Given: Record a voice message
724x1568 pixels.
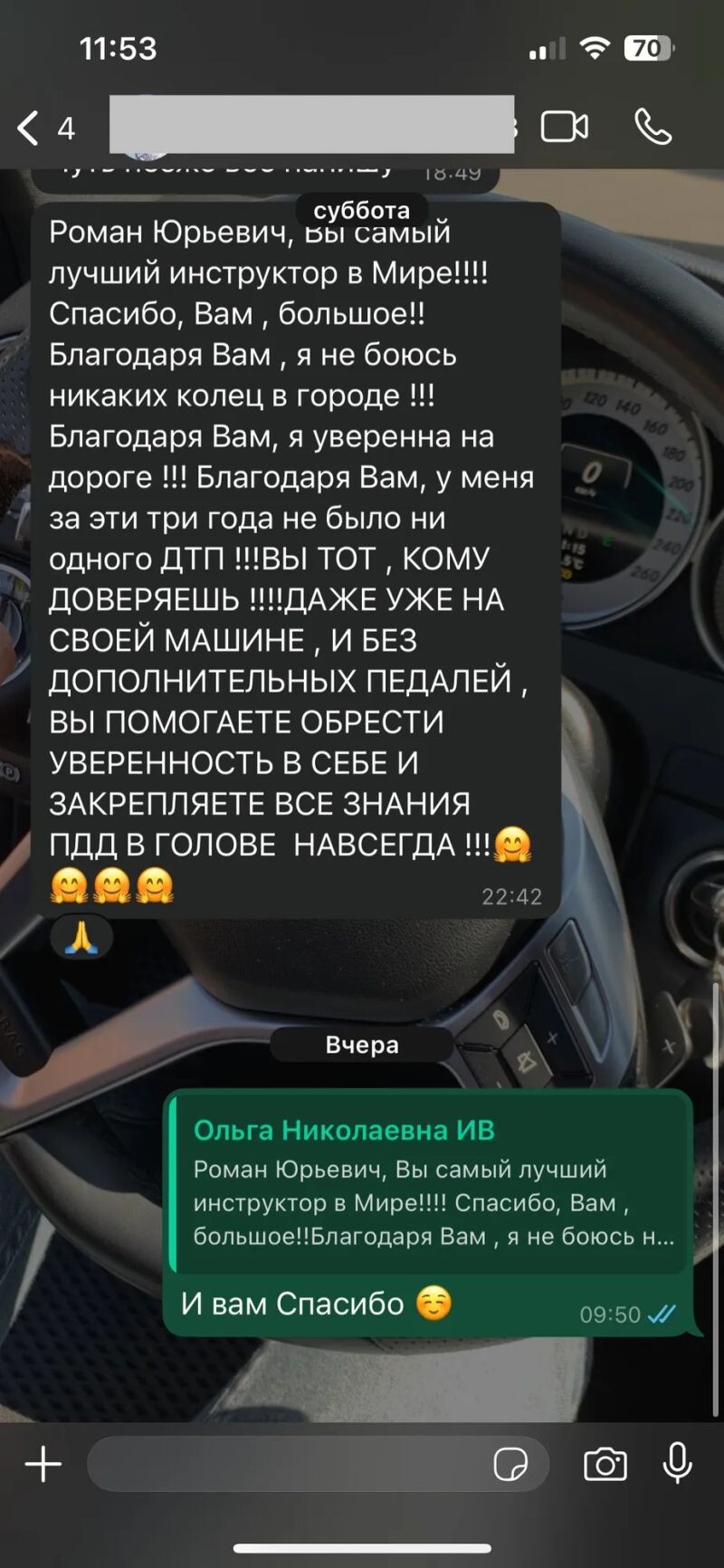Looking at the screenshot, I should tap(677, 1464).
